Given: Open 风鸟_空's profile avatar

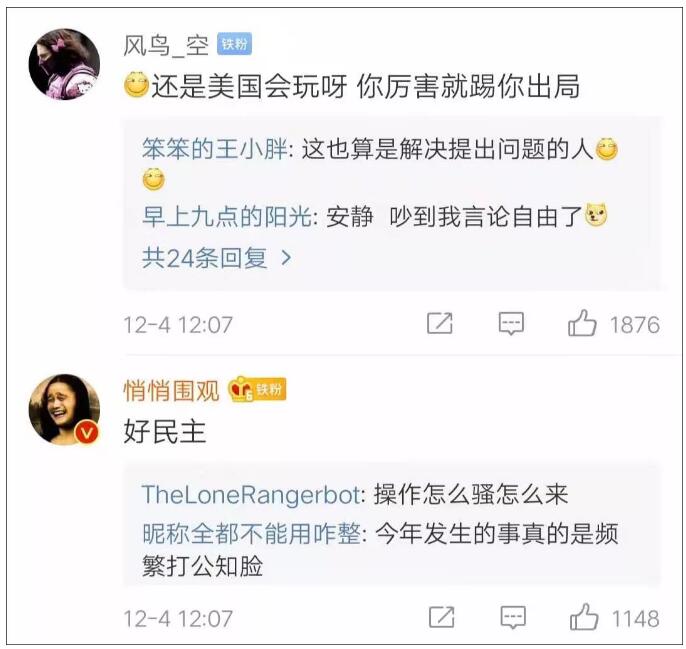Looking at the screenshot, I should point(64,64).
